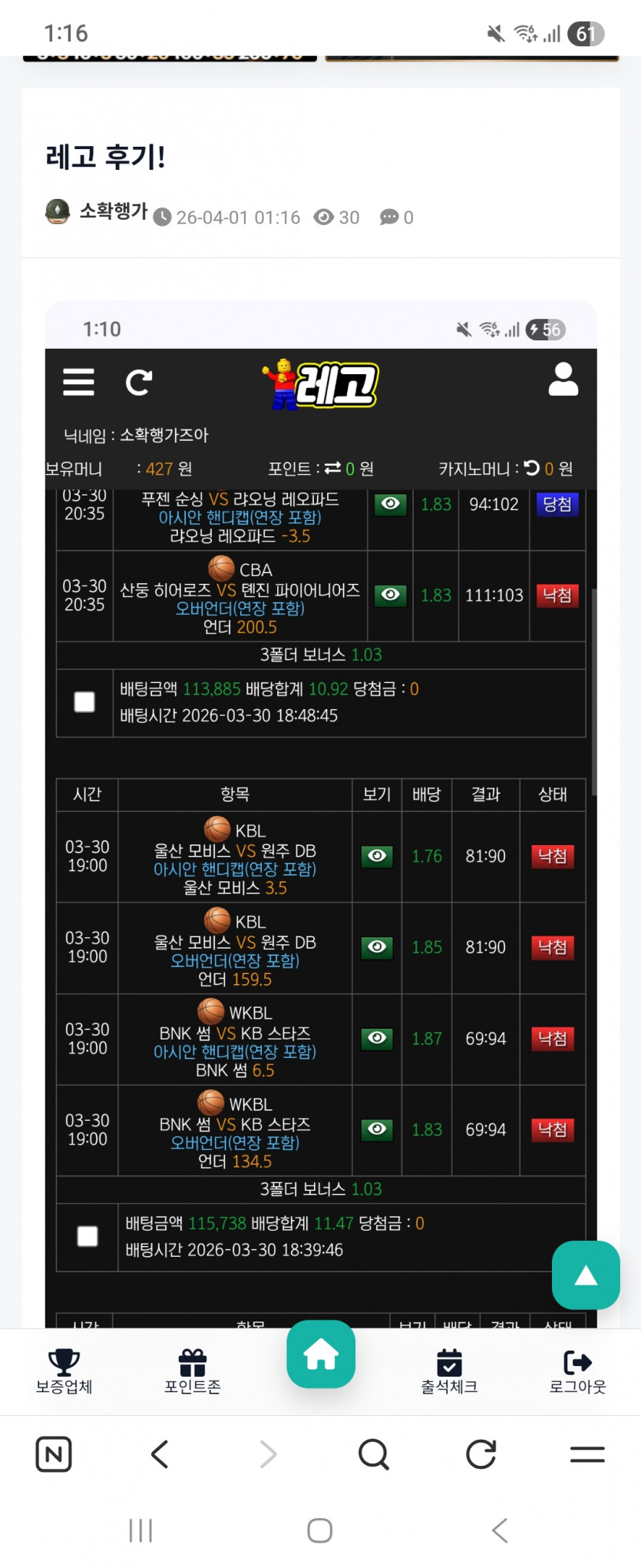Open author 소확행가's profile

click(113, 211)
